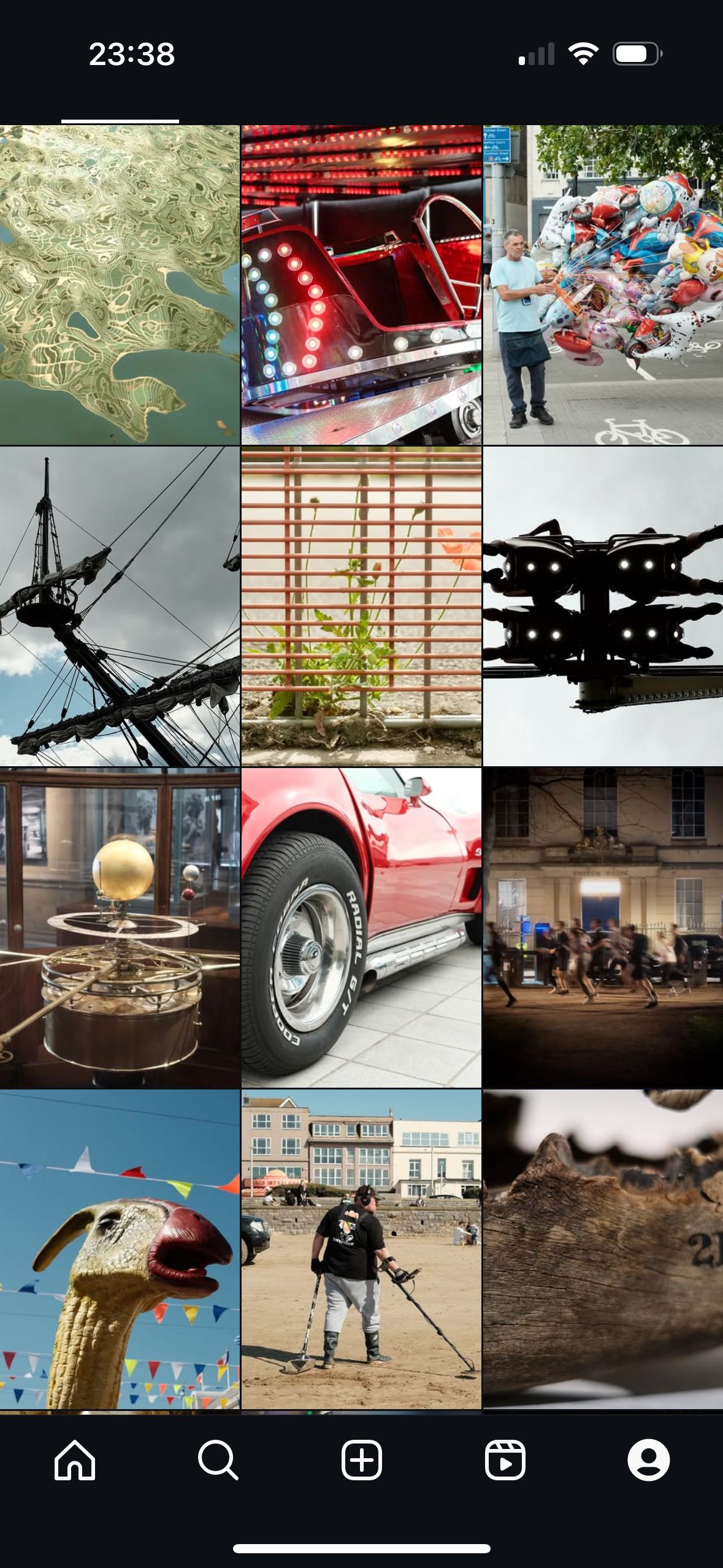Open the balloon seller photo
The image size is (723, 1568).
click(x=603, y=285)
